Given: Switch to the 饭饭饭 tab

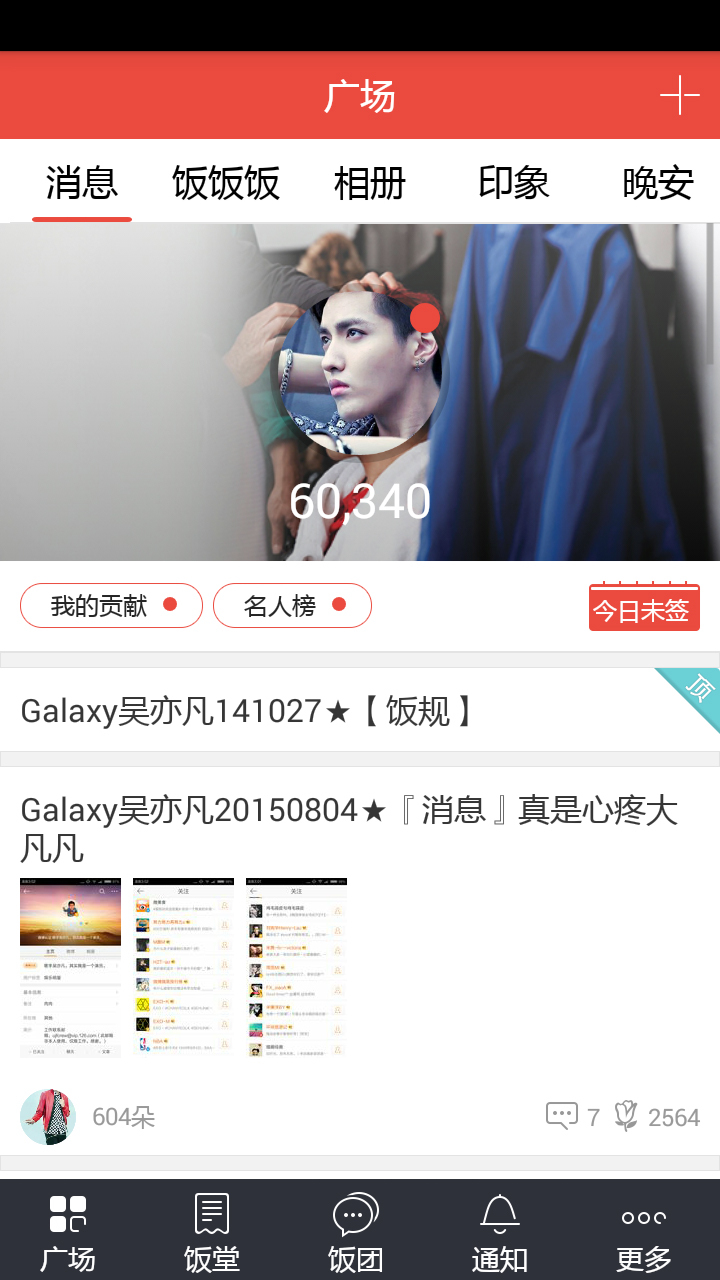Looking at the screenshot, I should 226,184.
